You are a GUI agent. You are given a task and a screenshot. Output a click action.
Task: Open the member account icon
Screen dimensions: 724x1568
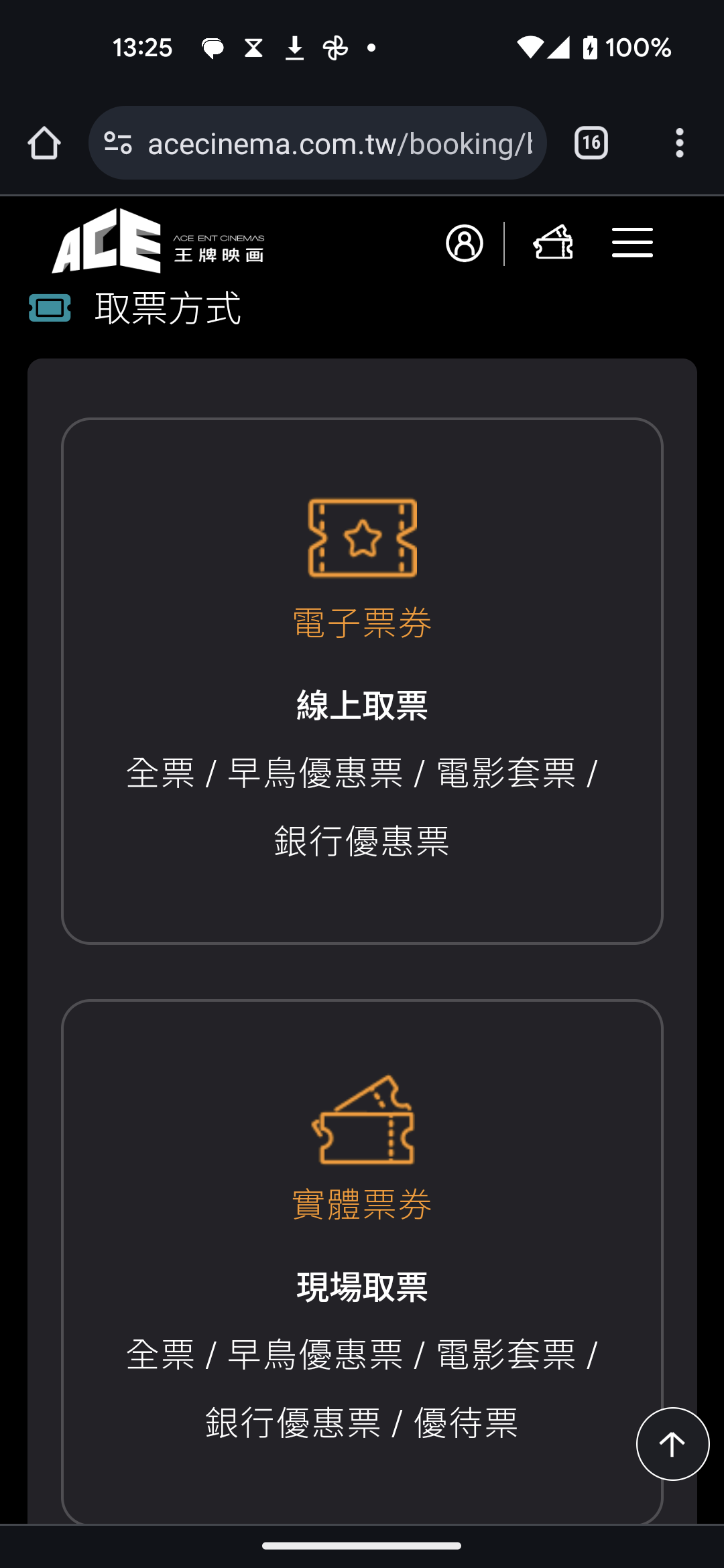pos(464,243)
